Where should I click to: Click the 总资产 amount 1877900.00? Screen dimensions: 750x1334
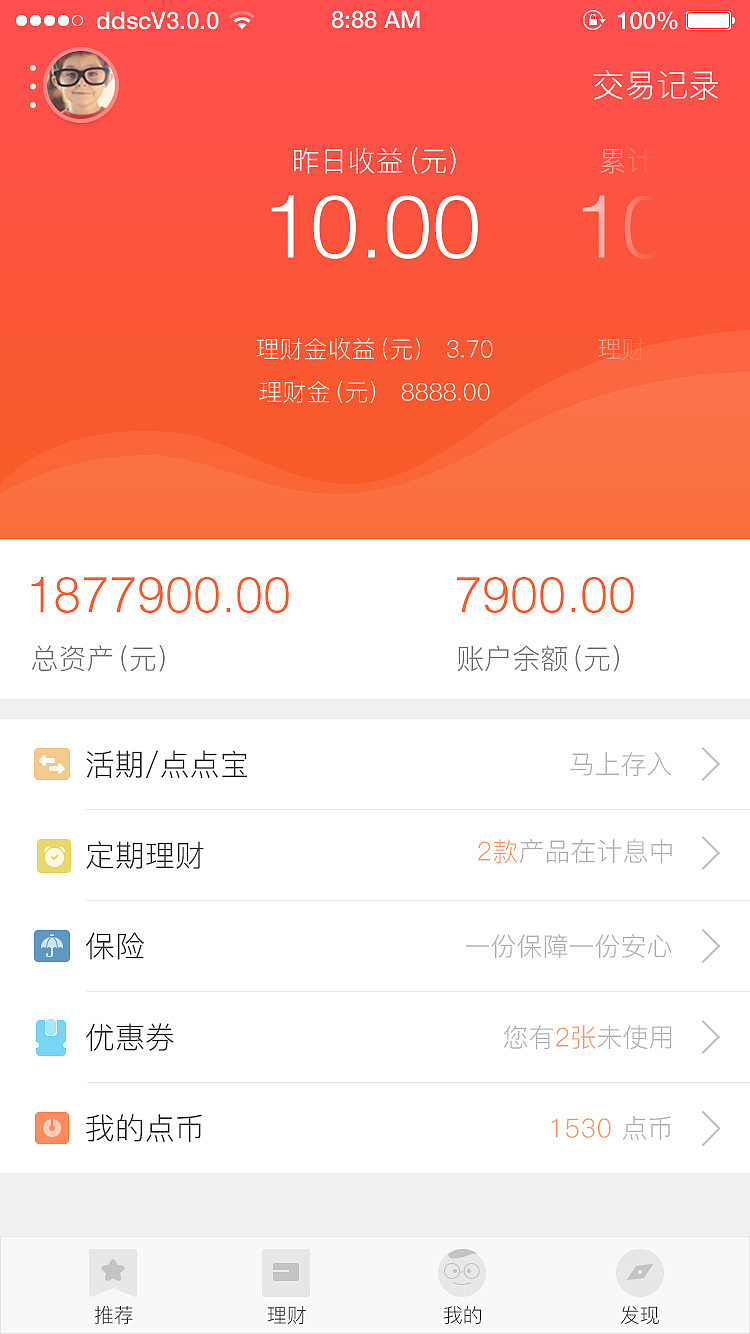[160, 594]
